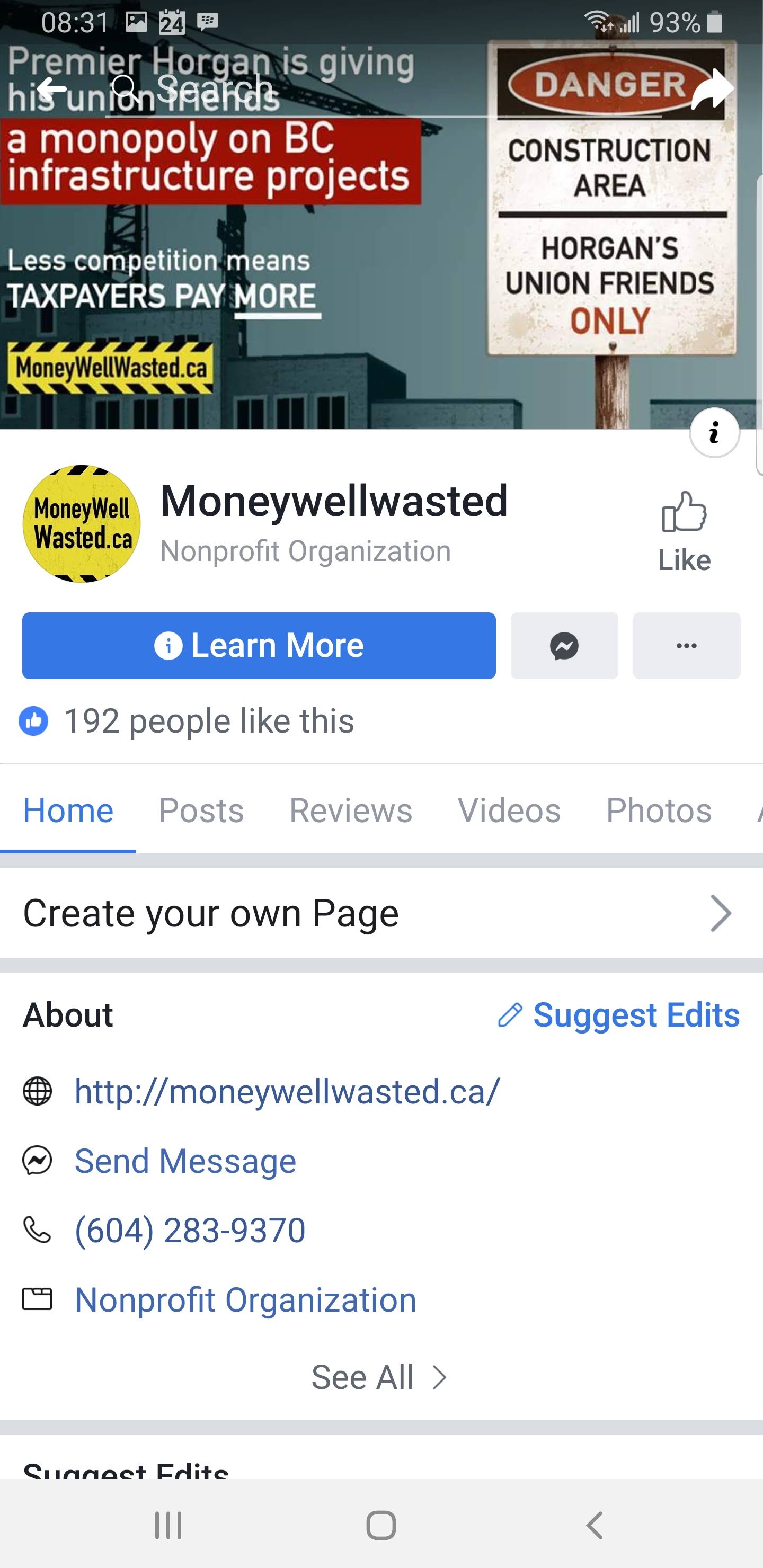Open the moneywellwasted.ca website link
The height and width of the screenshot is (1568, 763).
tap(287, 1091)
